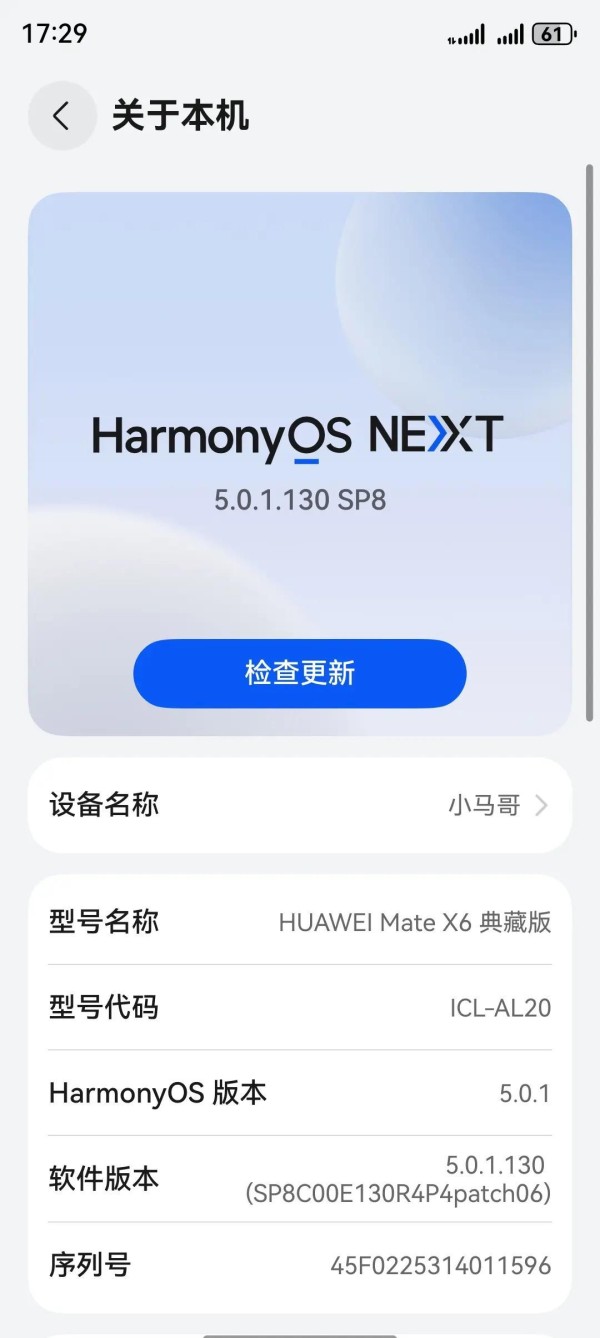
Task: Open the 设备名称 row showing 小马哥
Action: (300, 805)
